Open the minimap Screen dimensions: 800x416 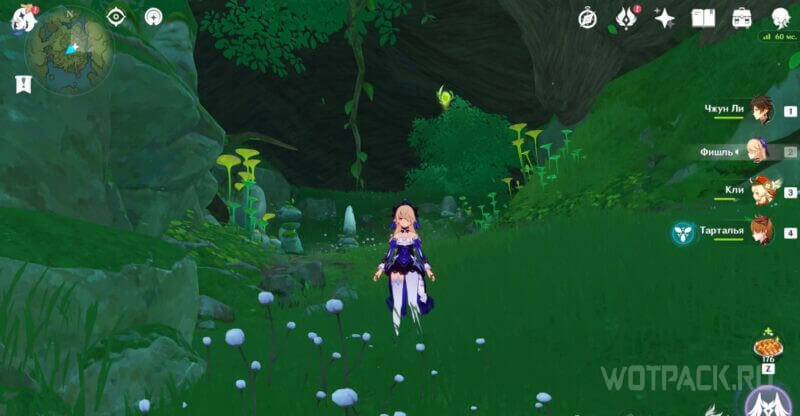click(x=69, y=50)
